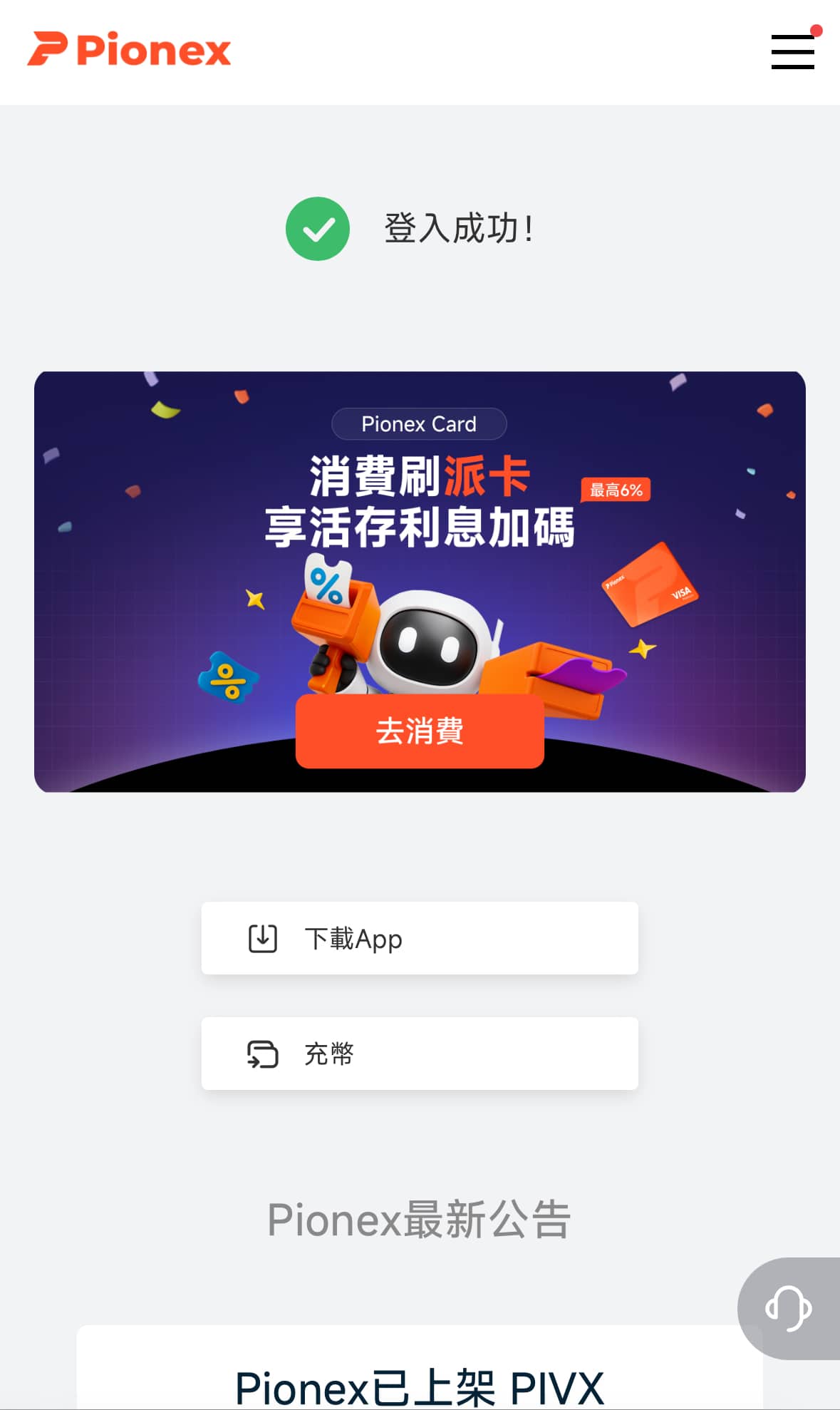The image size is (840, 1410).
Task: Open customer support headset button
Action: (789, 1308)
